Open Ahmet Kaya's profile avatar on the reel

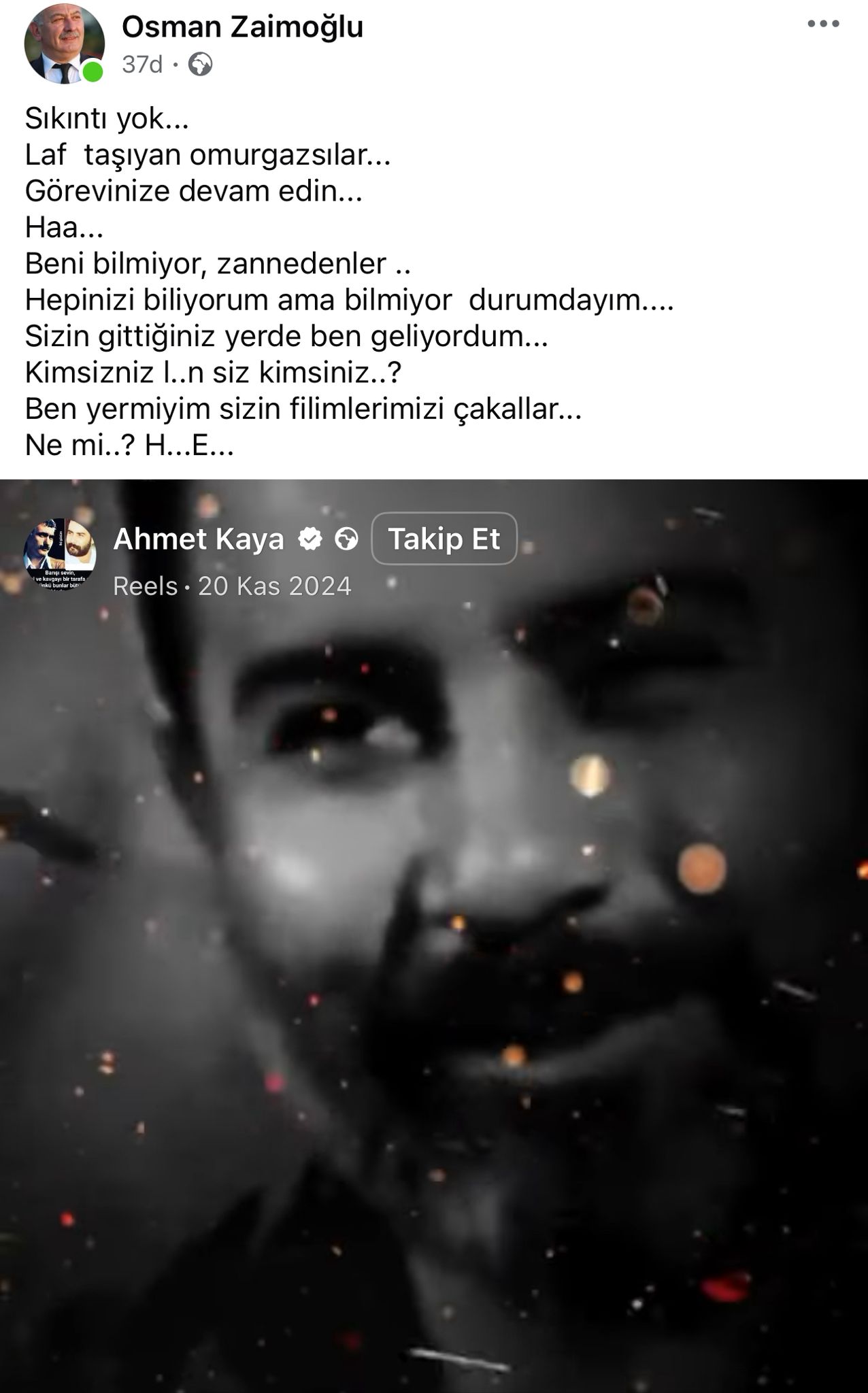(x=60, y=553)
